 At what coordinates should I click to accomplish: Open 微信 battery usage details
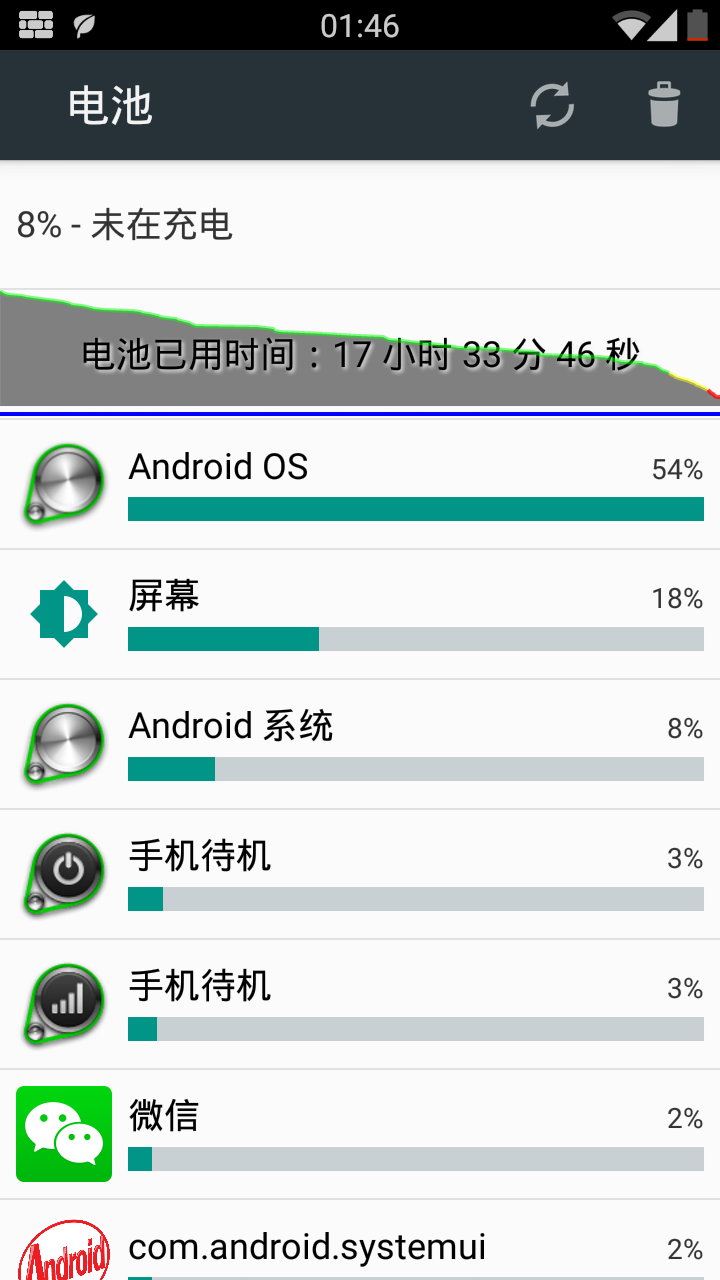coord(360,1134)
